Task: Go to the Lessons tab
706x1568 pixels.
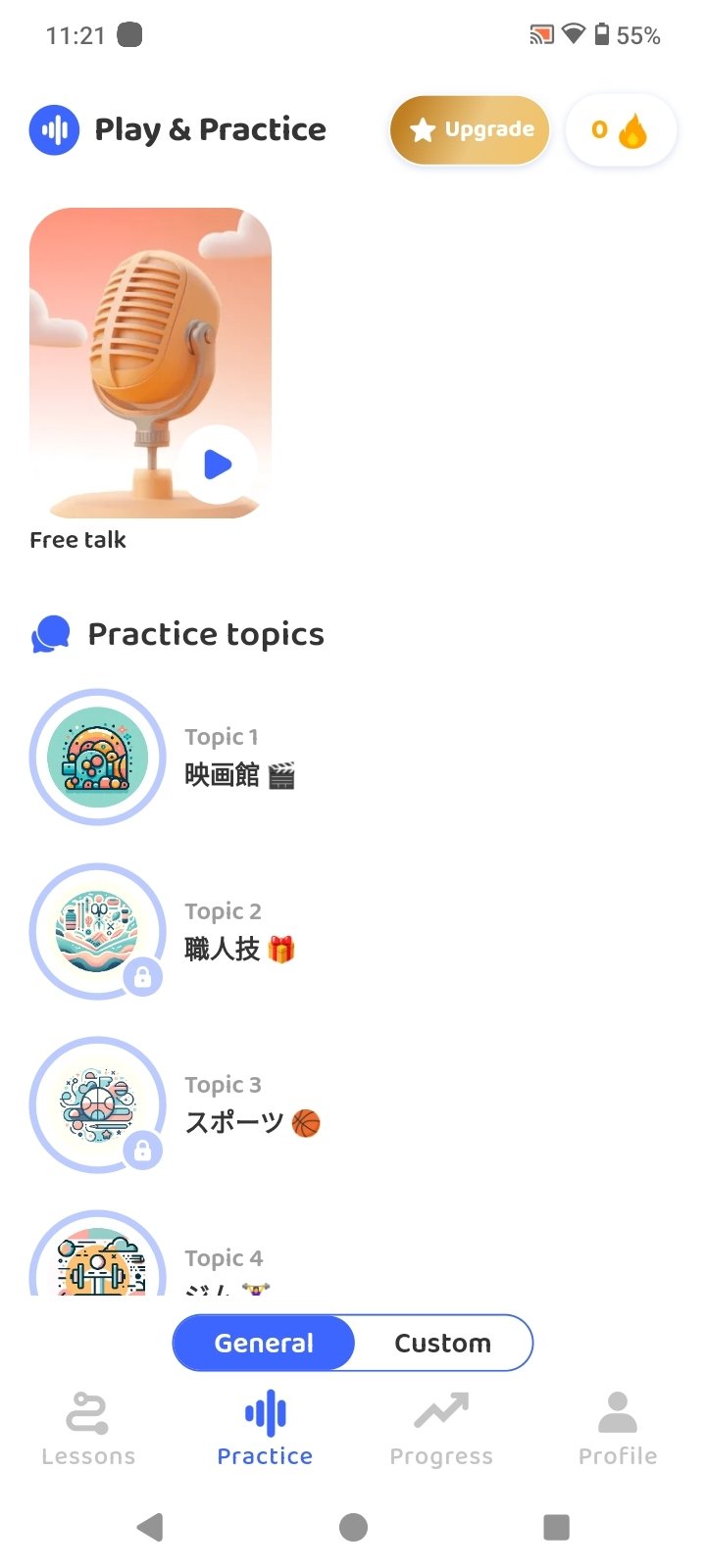Action: [x=88, y=1429]
